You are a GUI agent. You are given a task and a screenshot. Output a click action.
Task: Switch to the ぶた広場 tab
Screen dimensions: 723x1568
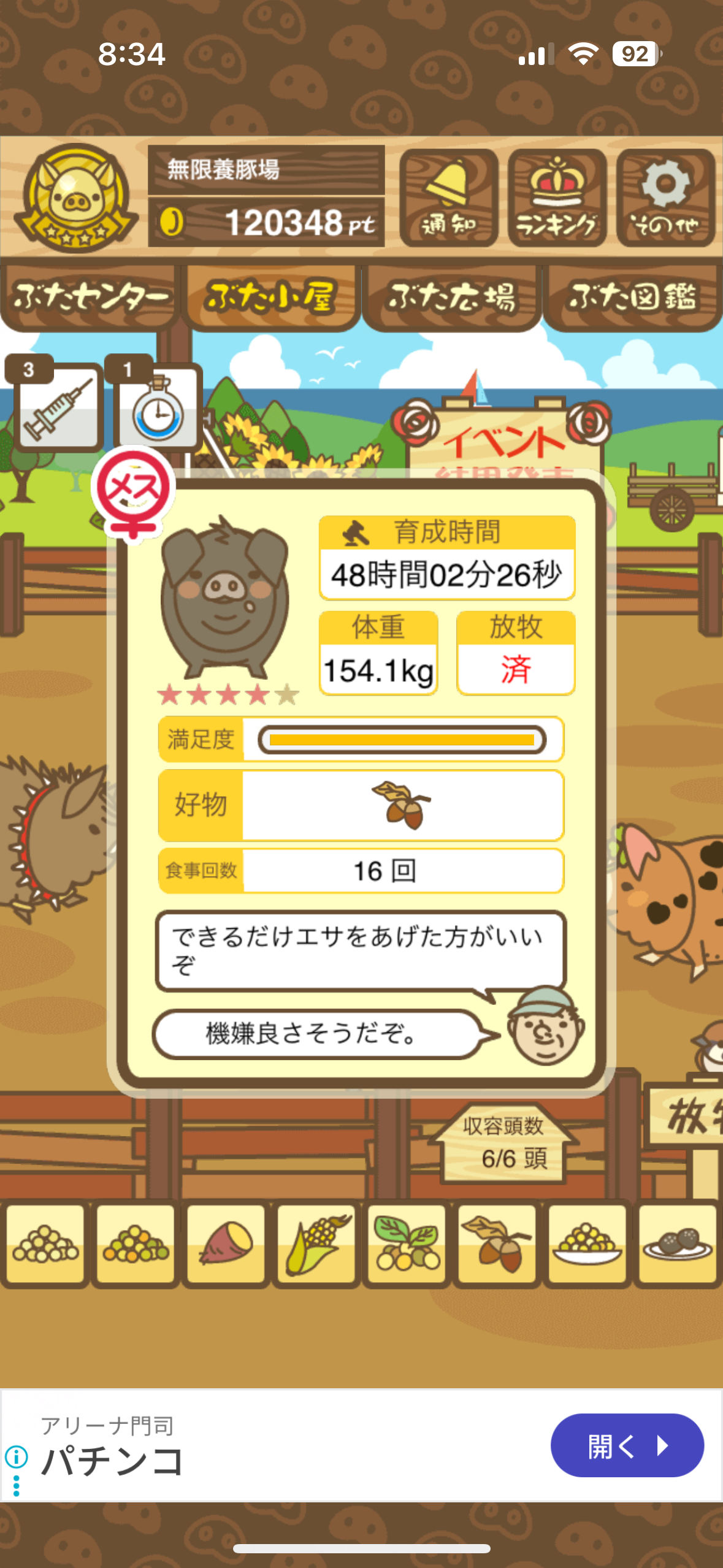(x=451, y=298)
